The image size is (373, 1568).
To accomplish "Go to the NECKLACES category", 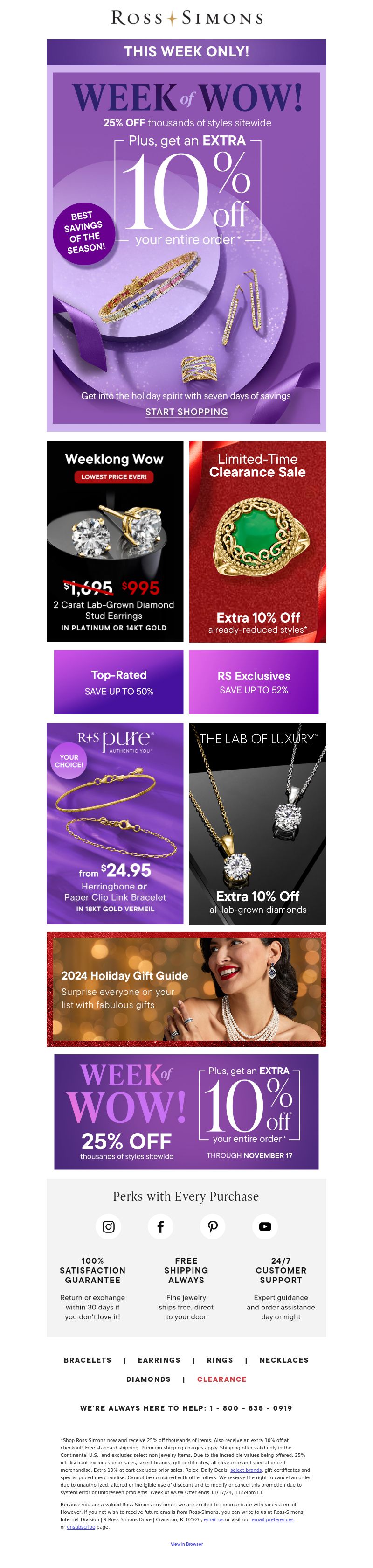I will tap(283, 1360).
